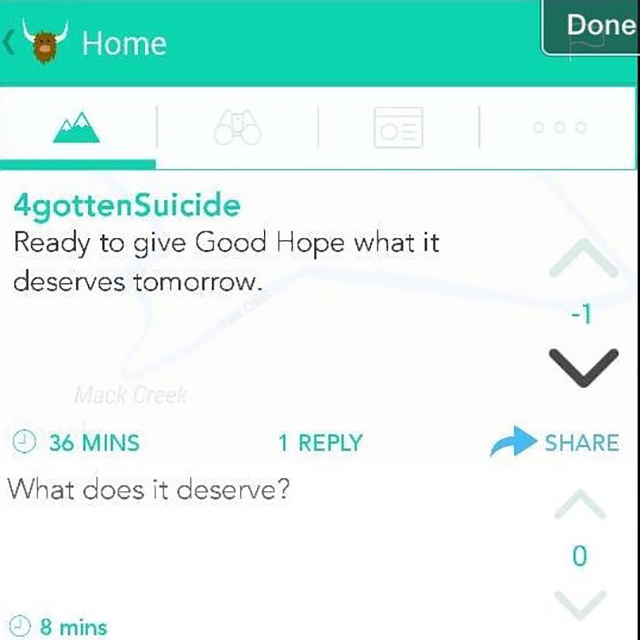Switch to the mountain feed tab
The height and width of the screenshot is (640, 640).
tap(77, 127)
